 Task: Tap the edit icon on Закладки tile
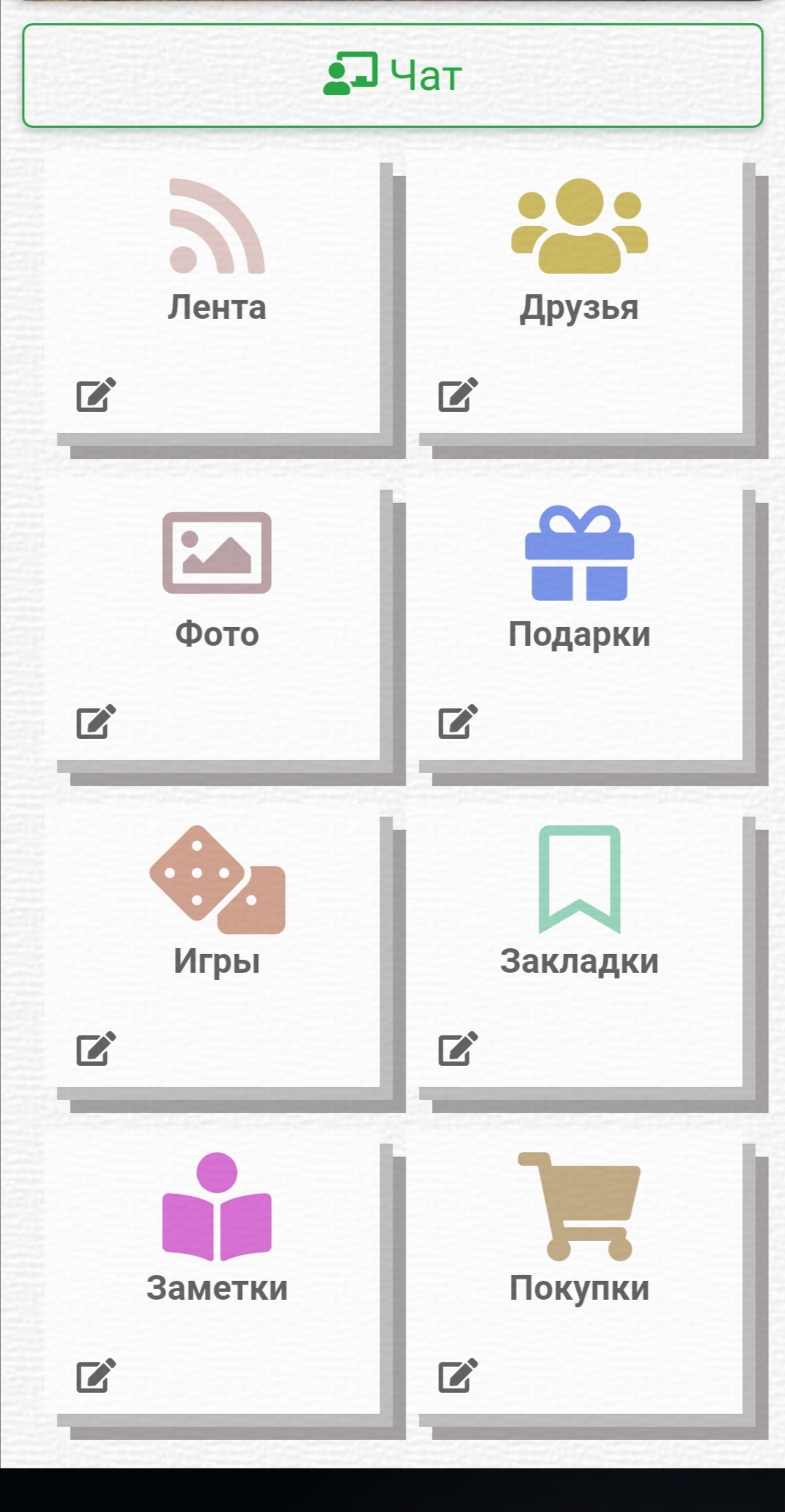coord(458,1049)
